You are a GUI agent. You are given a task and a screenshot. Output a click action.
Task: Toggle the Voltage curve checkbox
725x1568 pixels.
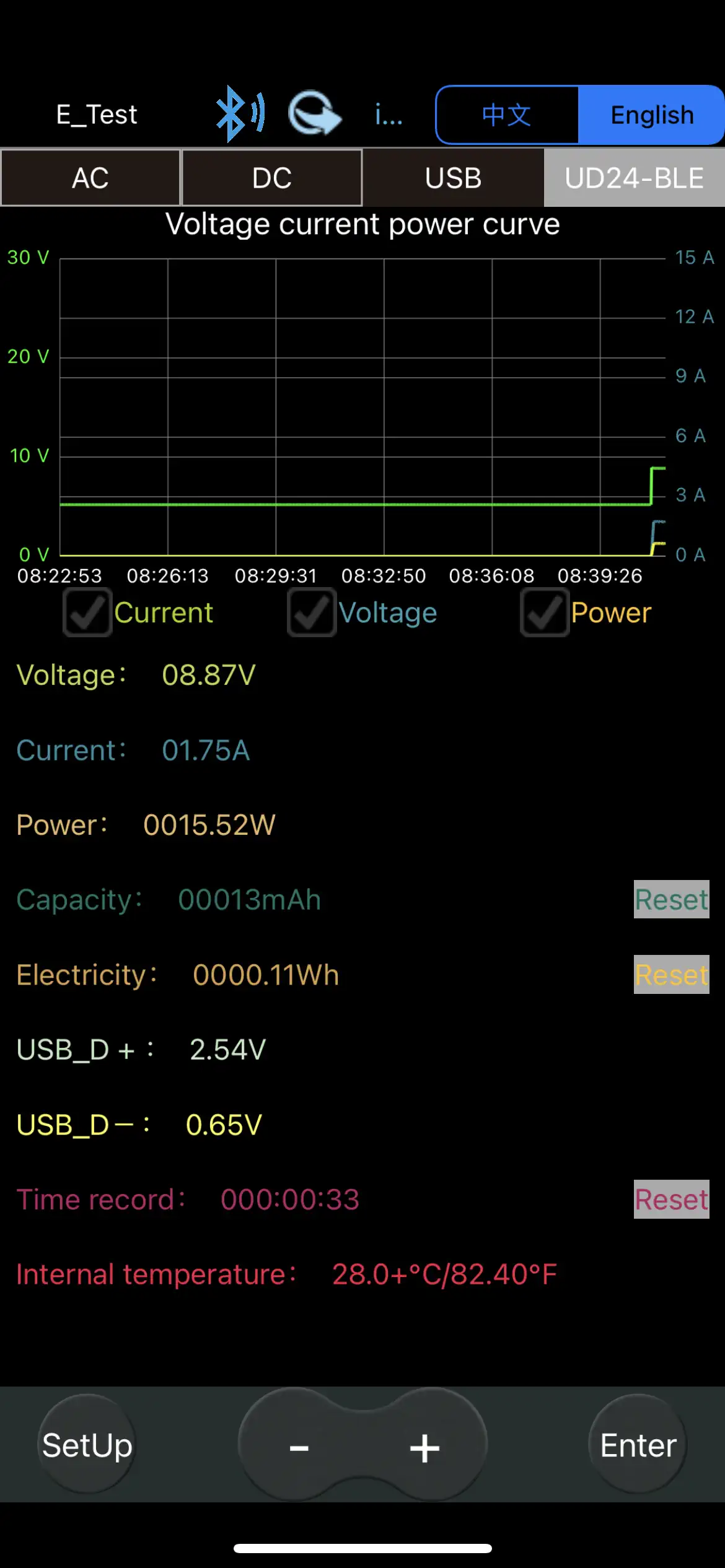click(x=312, y=612)
